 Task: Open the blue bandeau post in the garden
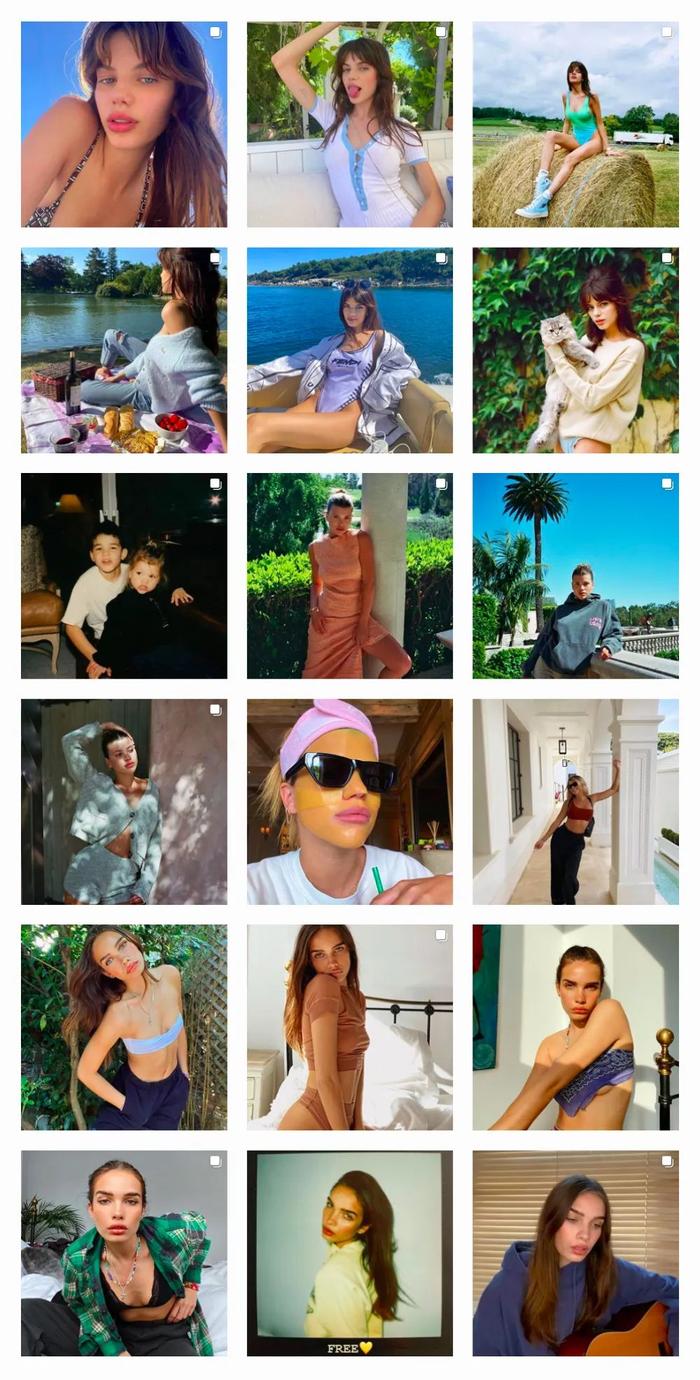[124, 1028]
